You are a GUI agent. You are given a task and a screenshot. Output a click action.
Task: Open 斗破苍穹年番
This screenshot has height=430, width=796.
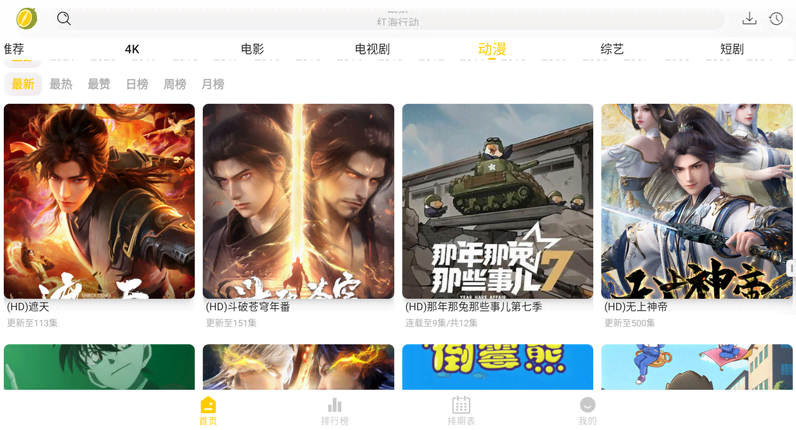(298, 202)
